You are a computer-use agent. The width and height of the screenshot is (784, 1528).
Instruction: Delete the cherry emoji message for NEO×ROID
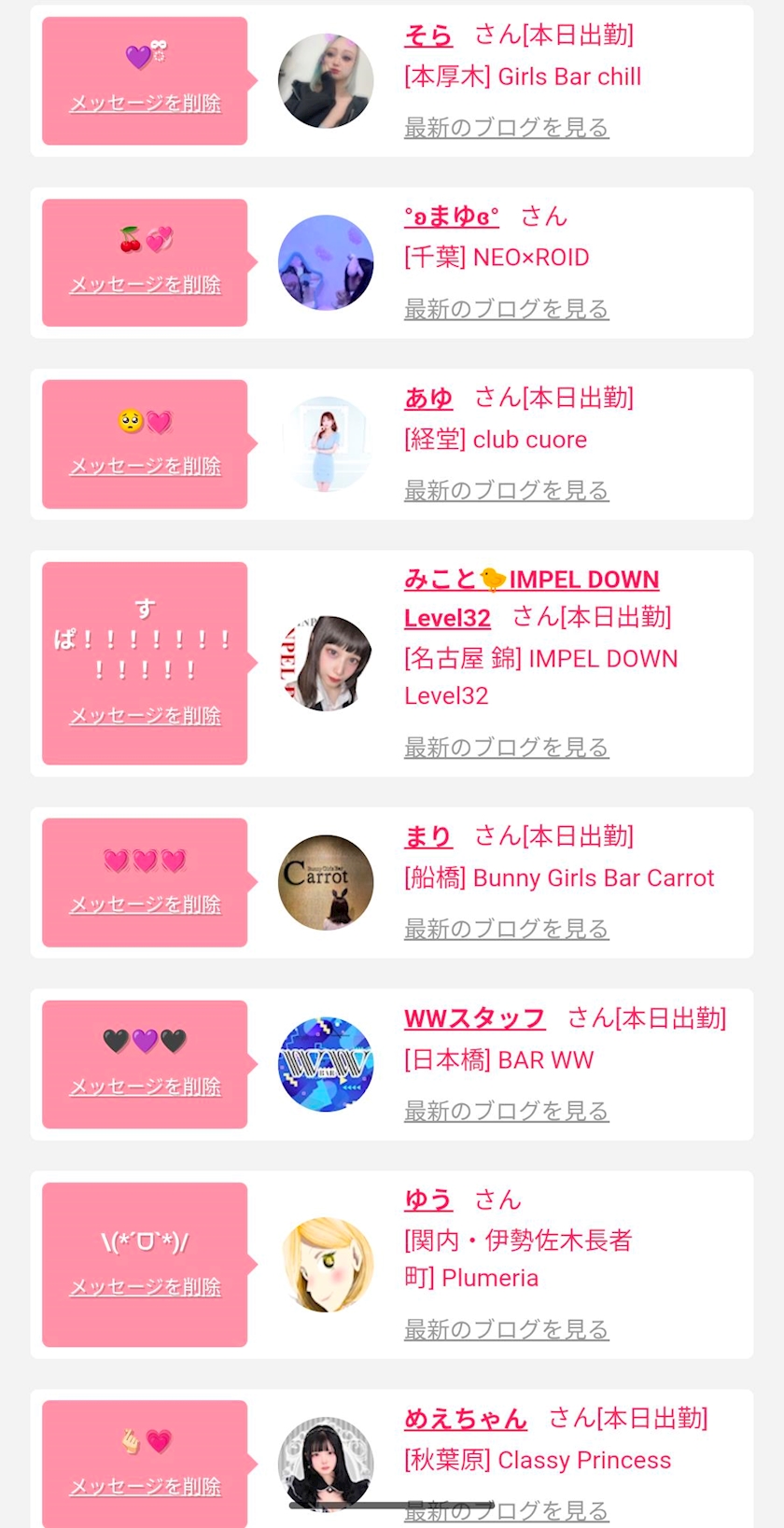tap(146, 285)
